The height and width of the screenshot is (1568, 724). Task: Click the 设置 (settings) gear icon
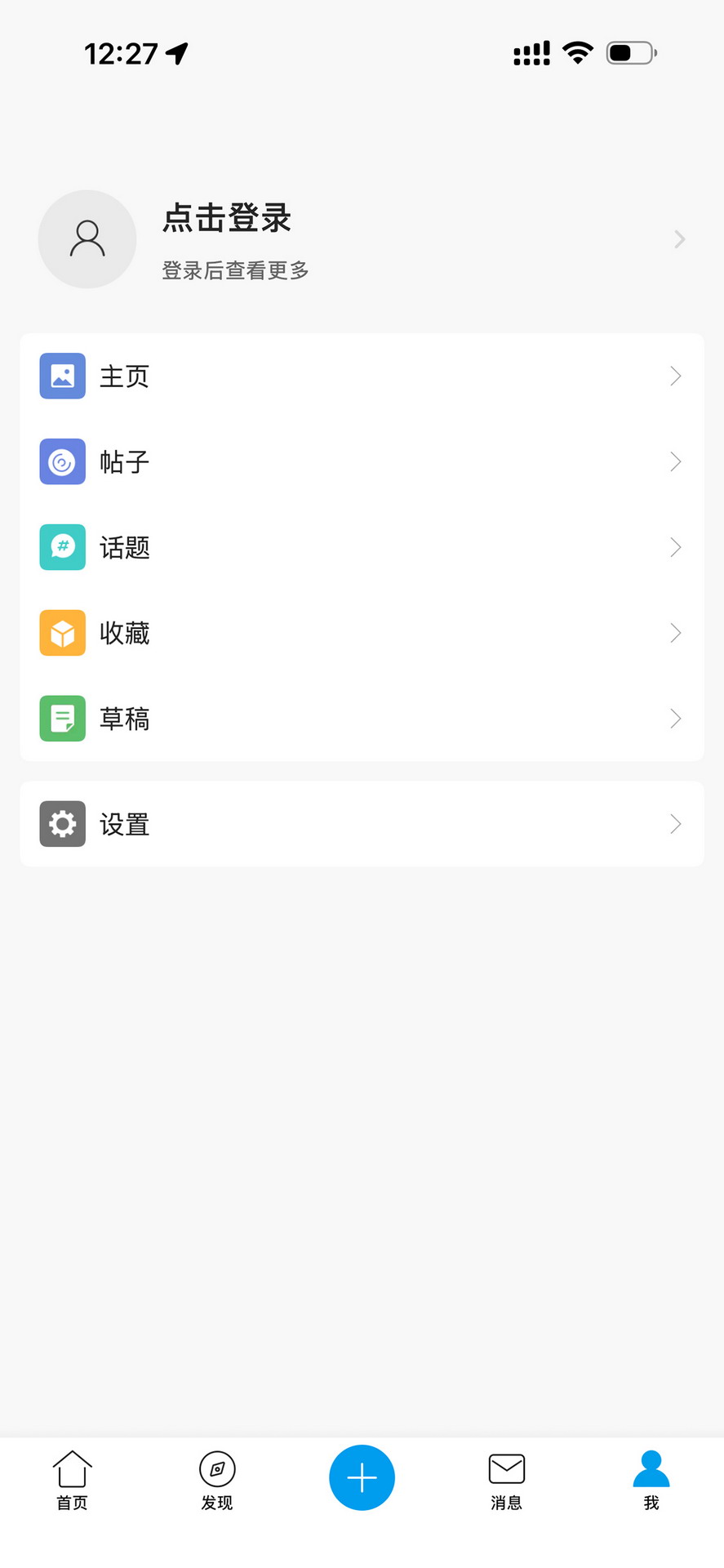62,824
